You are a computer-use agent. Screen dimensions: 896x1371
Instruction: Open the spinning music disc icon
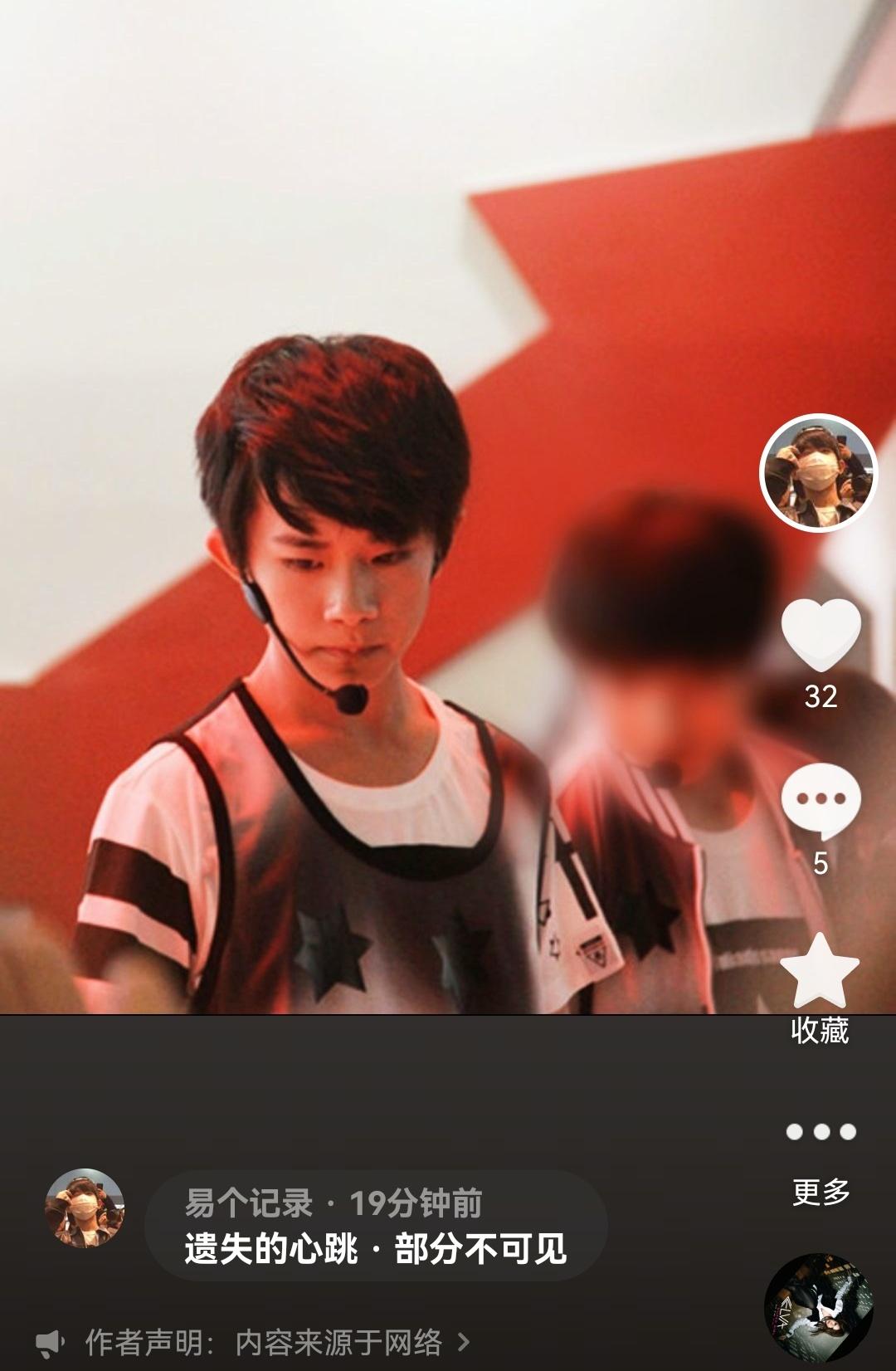(818, 1308)
